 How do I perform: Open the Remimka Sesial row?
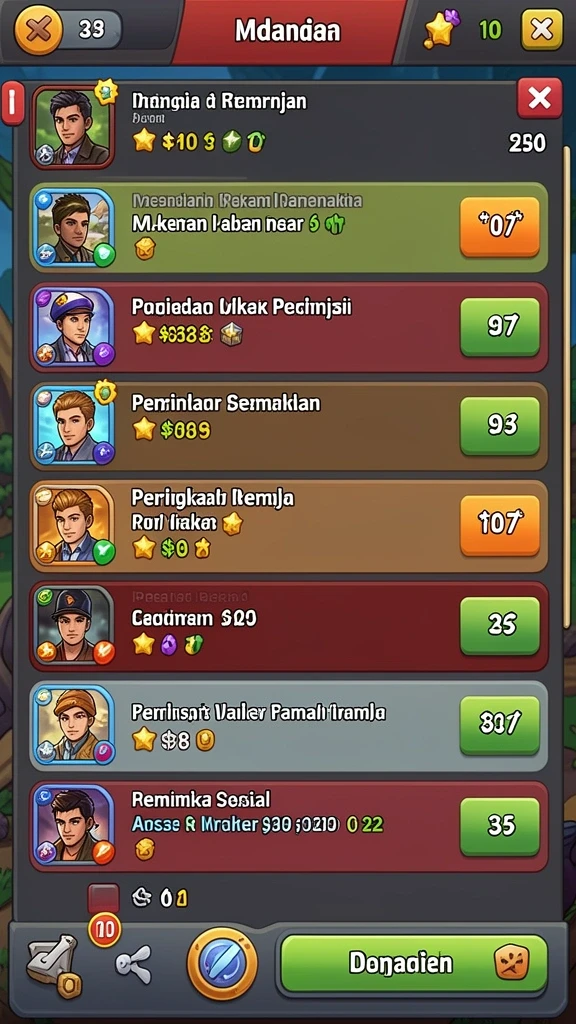(x=288, y=826)
